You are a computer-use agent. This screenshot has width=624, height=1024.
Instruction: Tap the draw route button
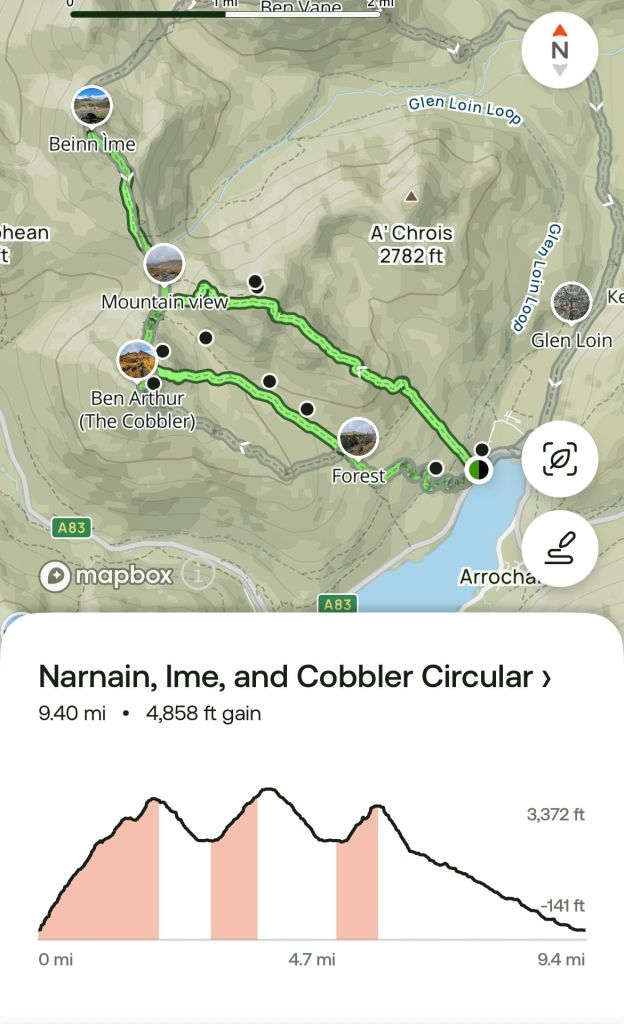click(x=560, y=547)
